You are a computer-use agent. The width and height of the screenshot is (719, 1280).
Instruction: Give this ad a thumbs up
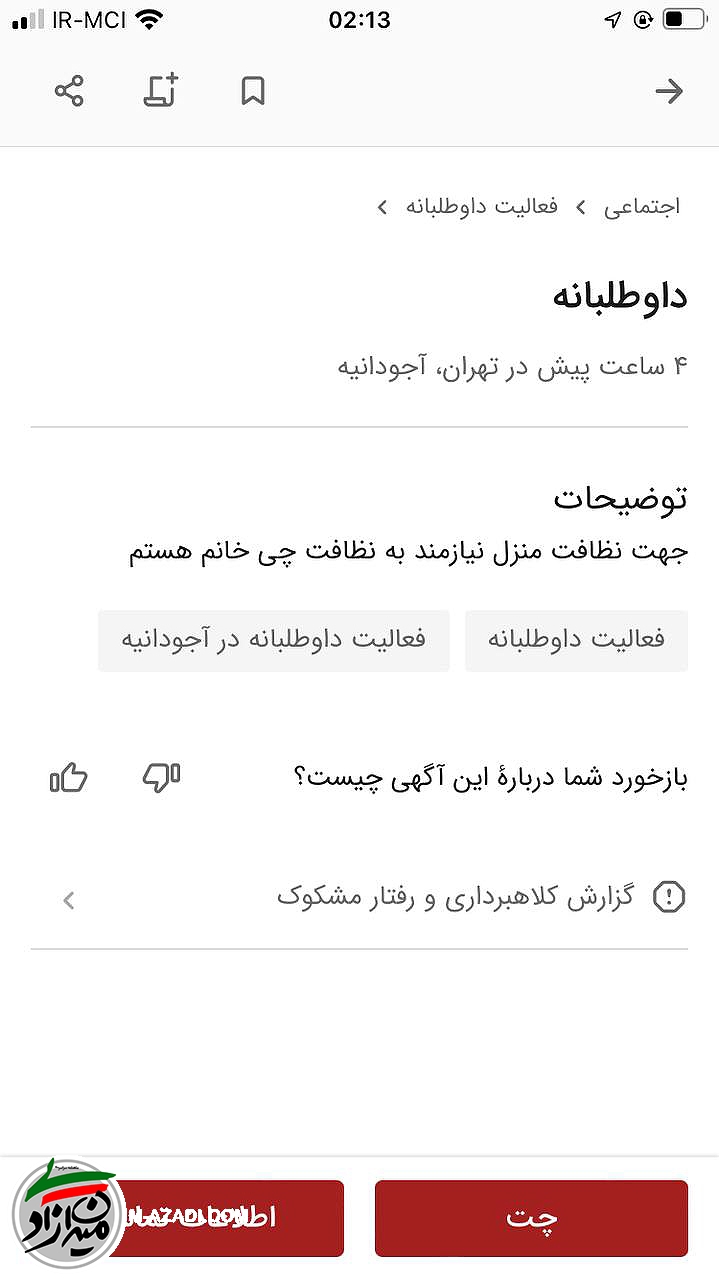pyautogui.click(x=69, y=777)
